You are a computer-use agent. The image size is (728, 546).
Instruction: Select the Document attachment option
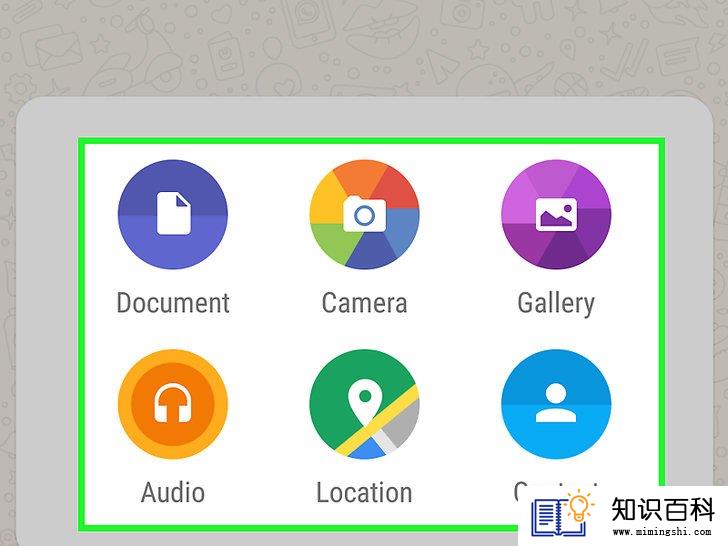click(x=172, y=214)
